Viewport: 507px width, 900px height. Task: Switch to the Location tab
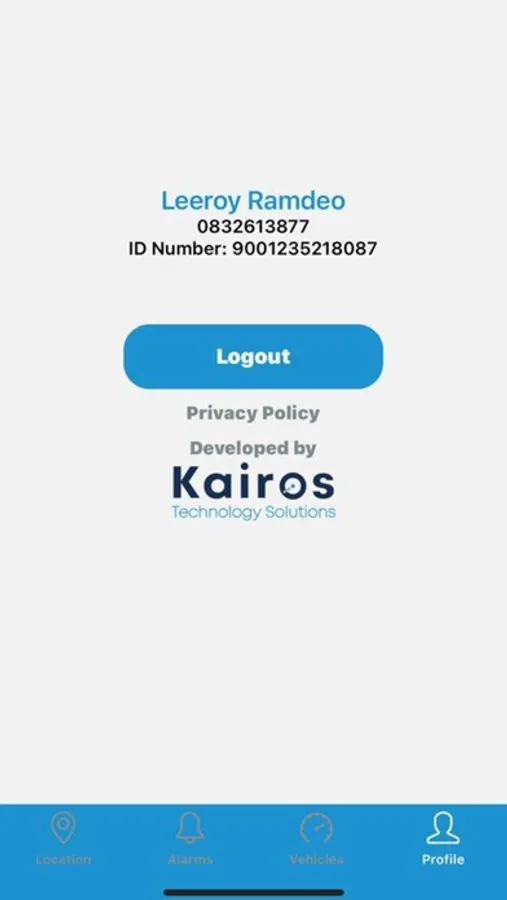click(x=63, y=838)
